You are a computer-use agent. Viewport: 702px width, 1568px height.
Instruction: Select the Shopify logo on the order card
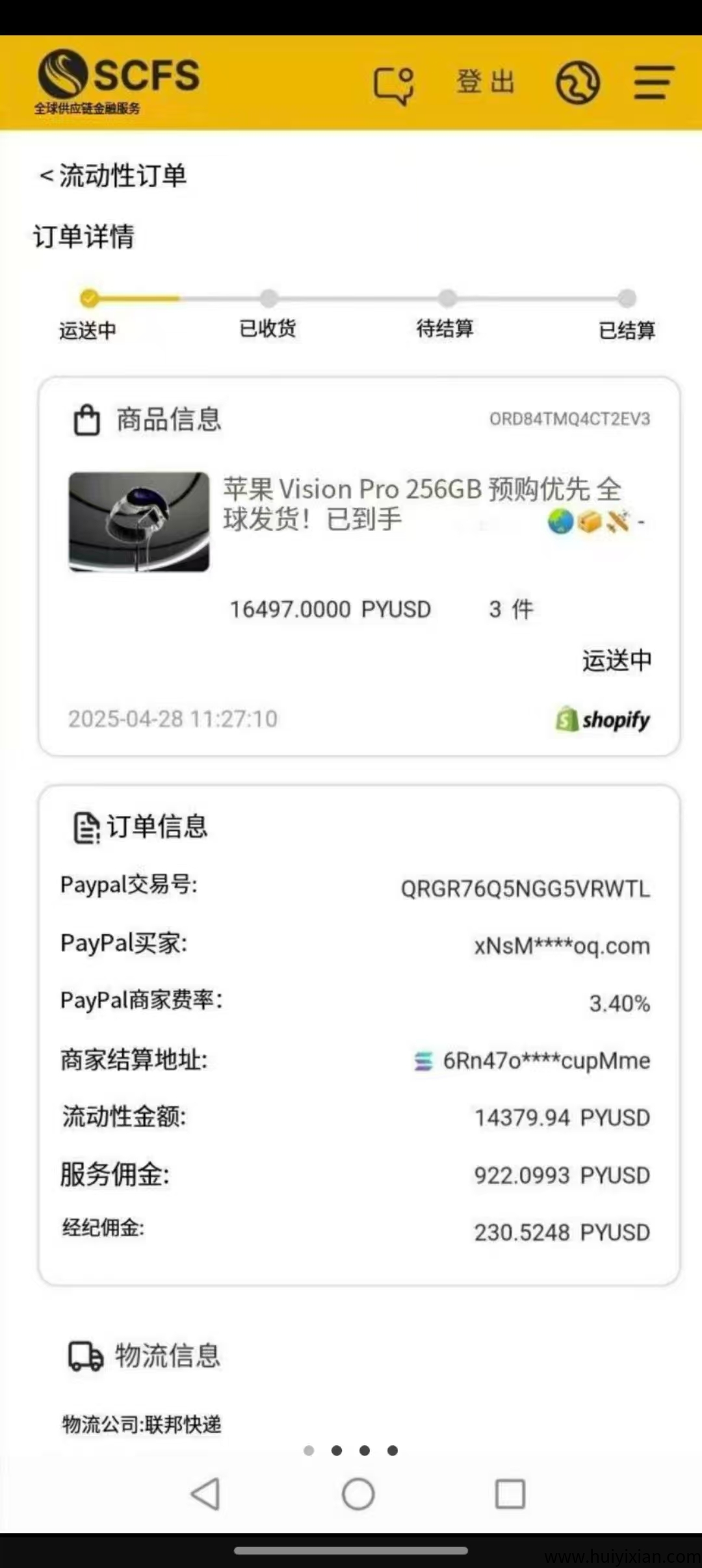click(x=603, y=720)
